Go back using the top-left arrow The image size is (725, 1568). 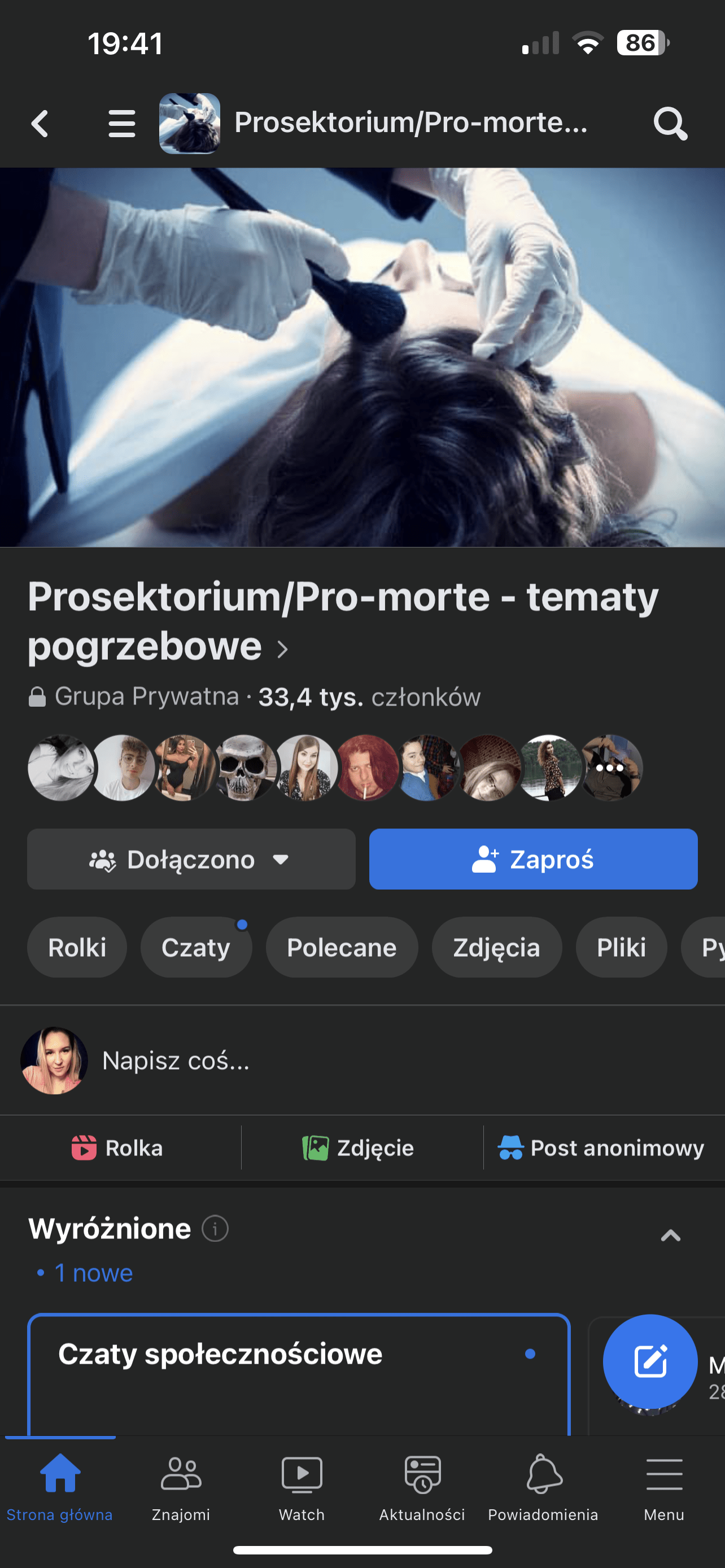(40, 124)
